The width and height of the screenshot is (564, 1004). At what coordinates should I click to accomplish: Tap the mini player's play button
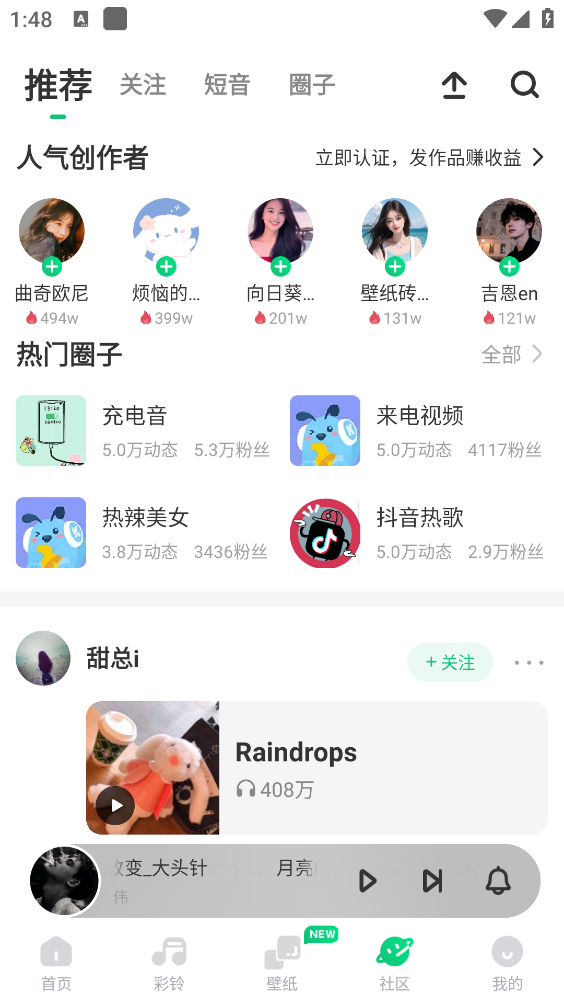click(367, 881)
